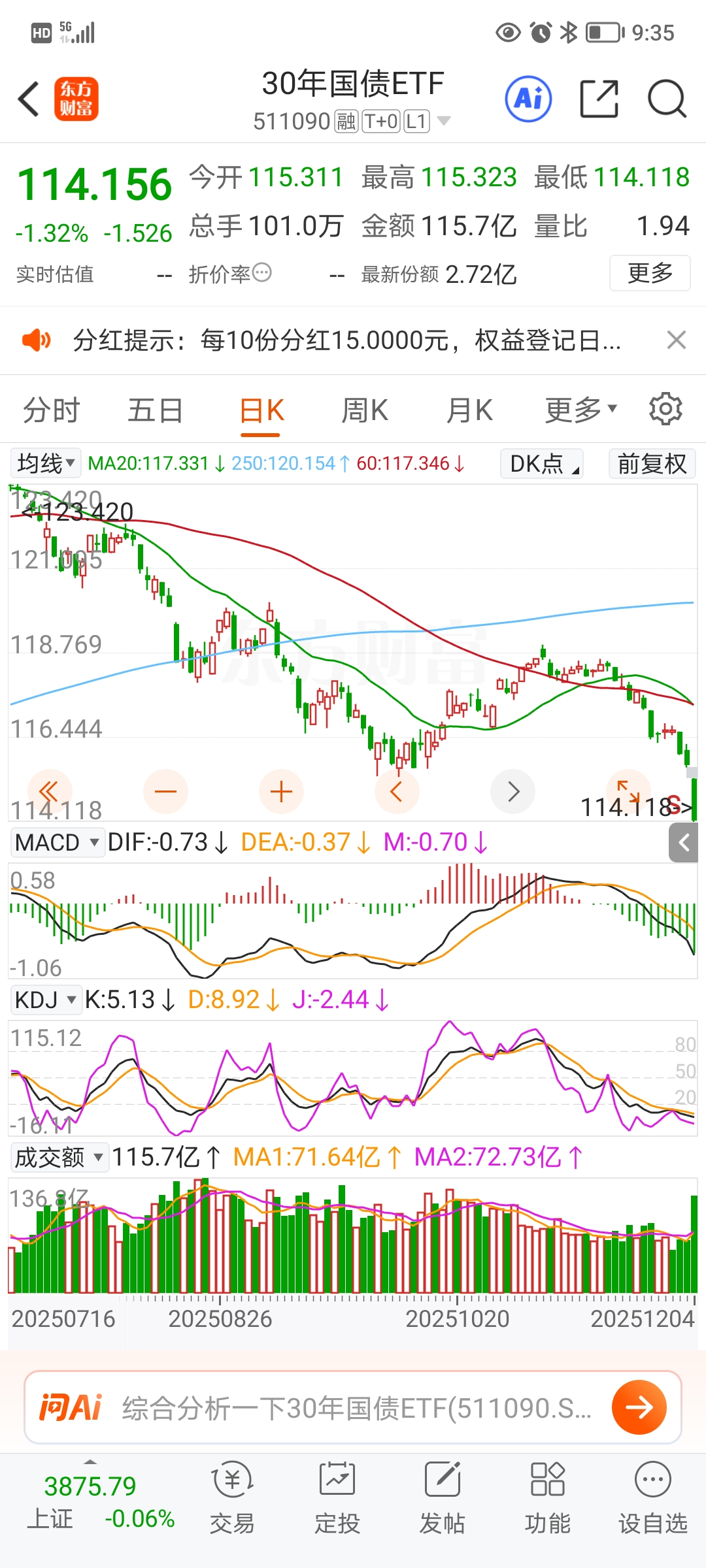Viewport: 706px width, 1568px height.
Task: Share this 30年国债ETF page
Action: click(599, 99)
